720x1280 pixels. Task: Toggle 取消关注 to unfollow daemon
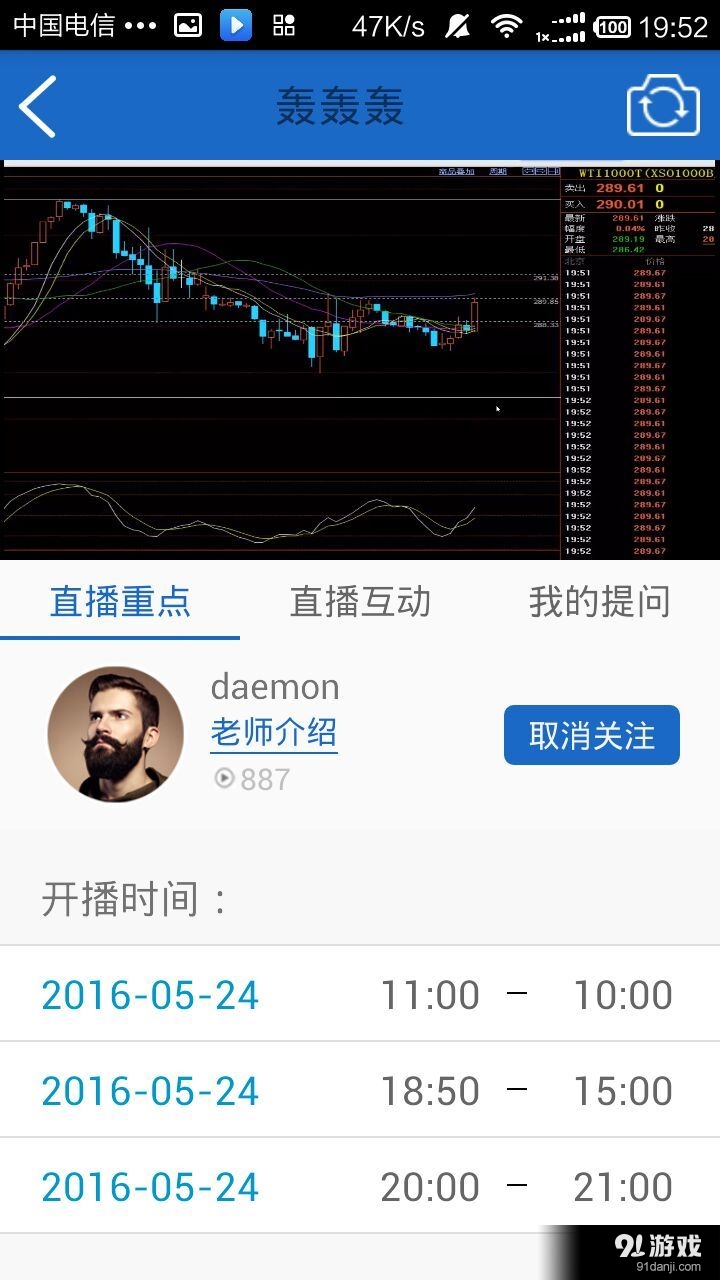(591, 734)
